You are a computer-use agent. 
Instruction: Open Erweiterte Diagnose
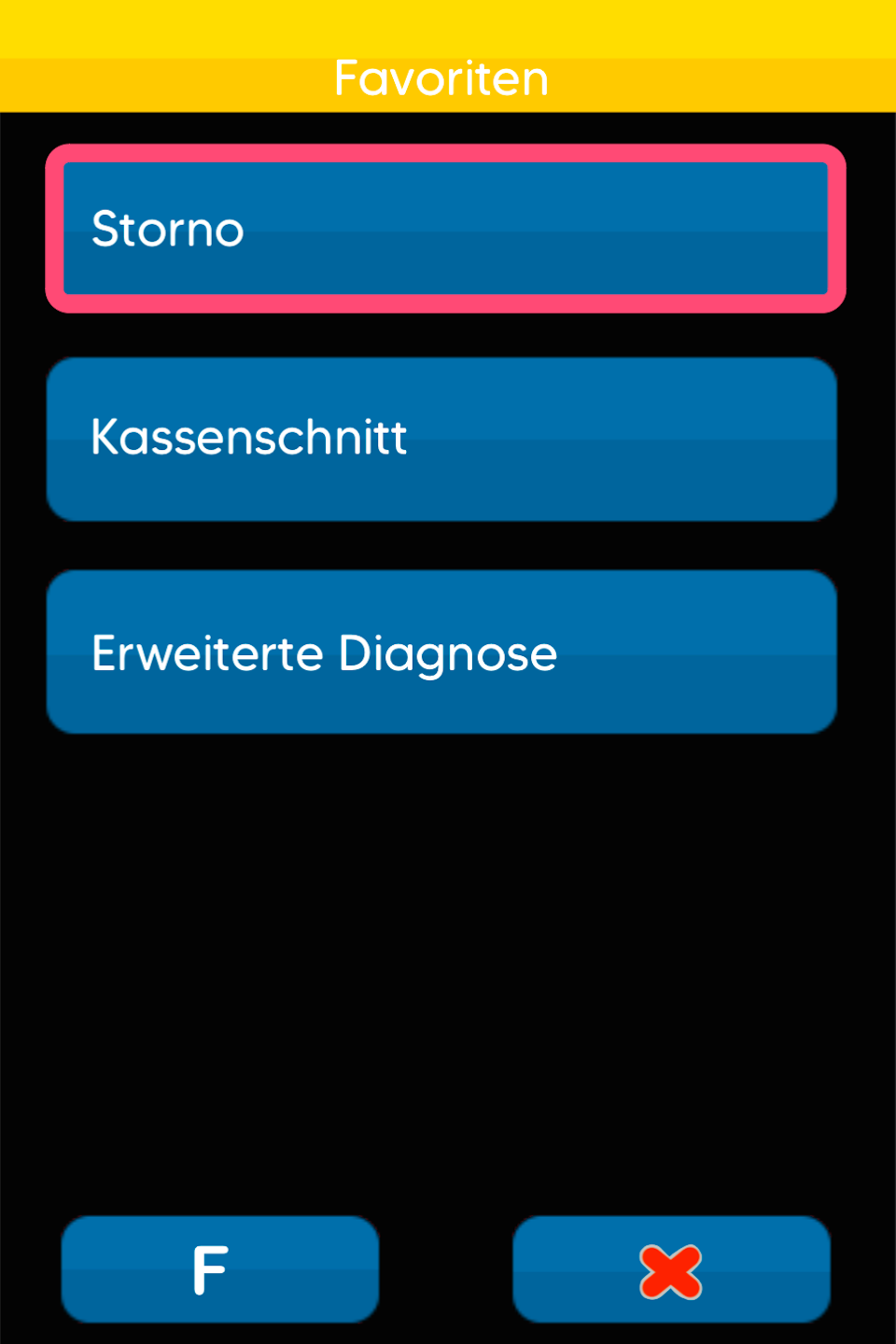coord(441,651)
